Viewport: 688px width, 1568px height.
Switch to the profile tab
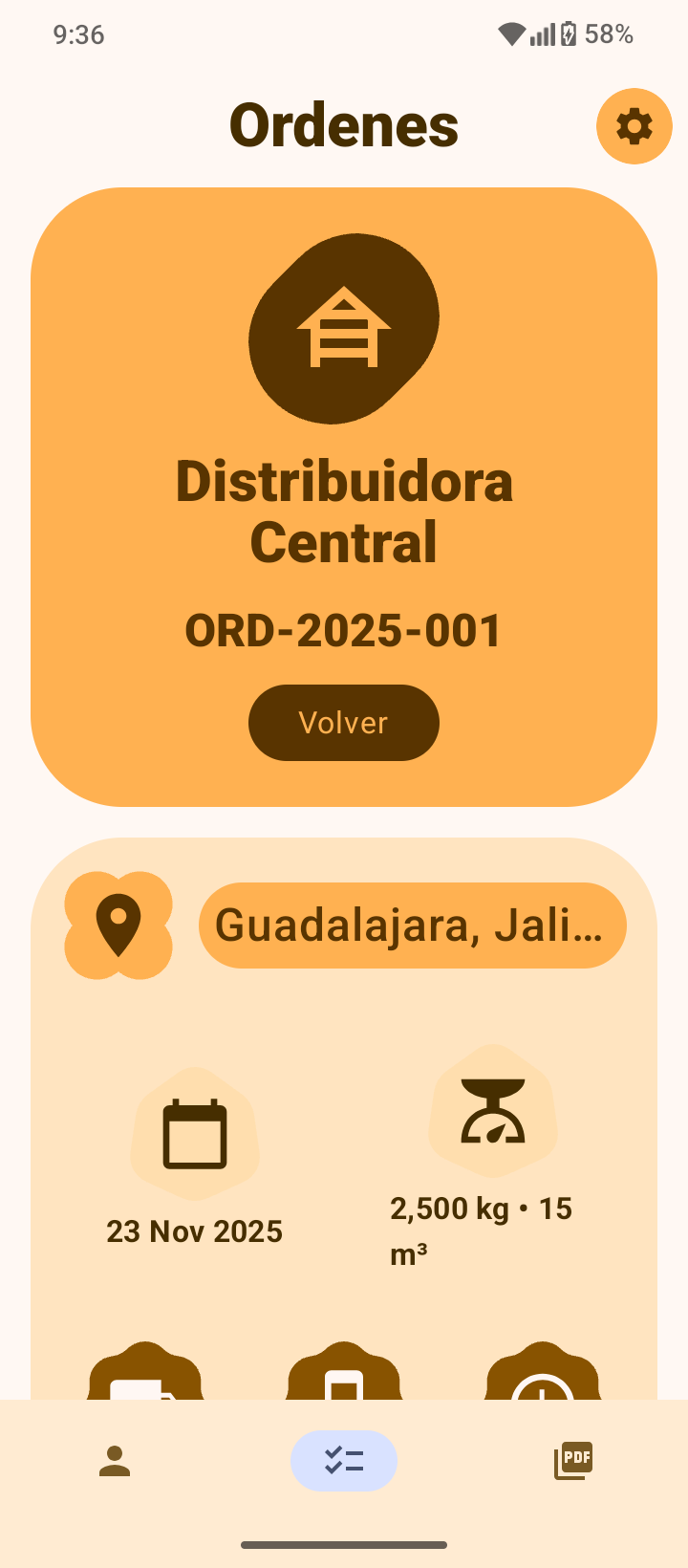[115, 1461]
